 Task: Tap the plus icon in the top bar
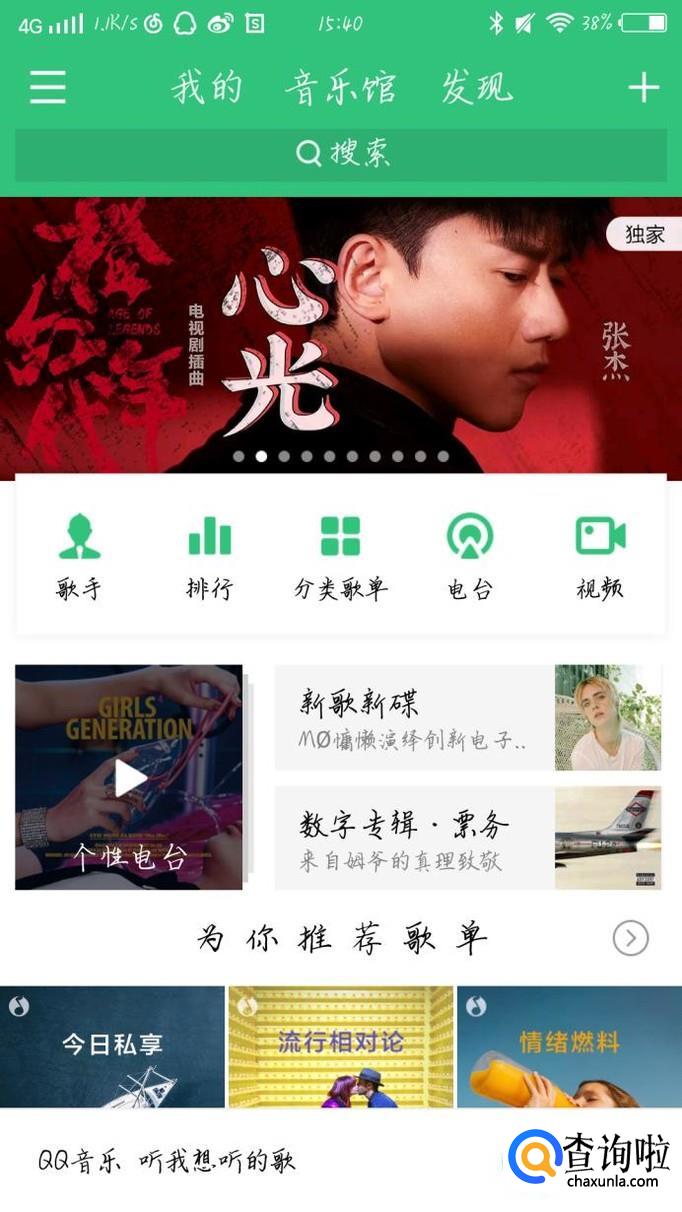[643, 88]
